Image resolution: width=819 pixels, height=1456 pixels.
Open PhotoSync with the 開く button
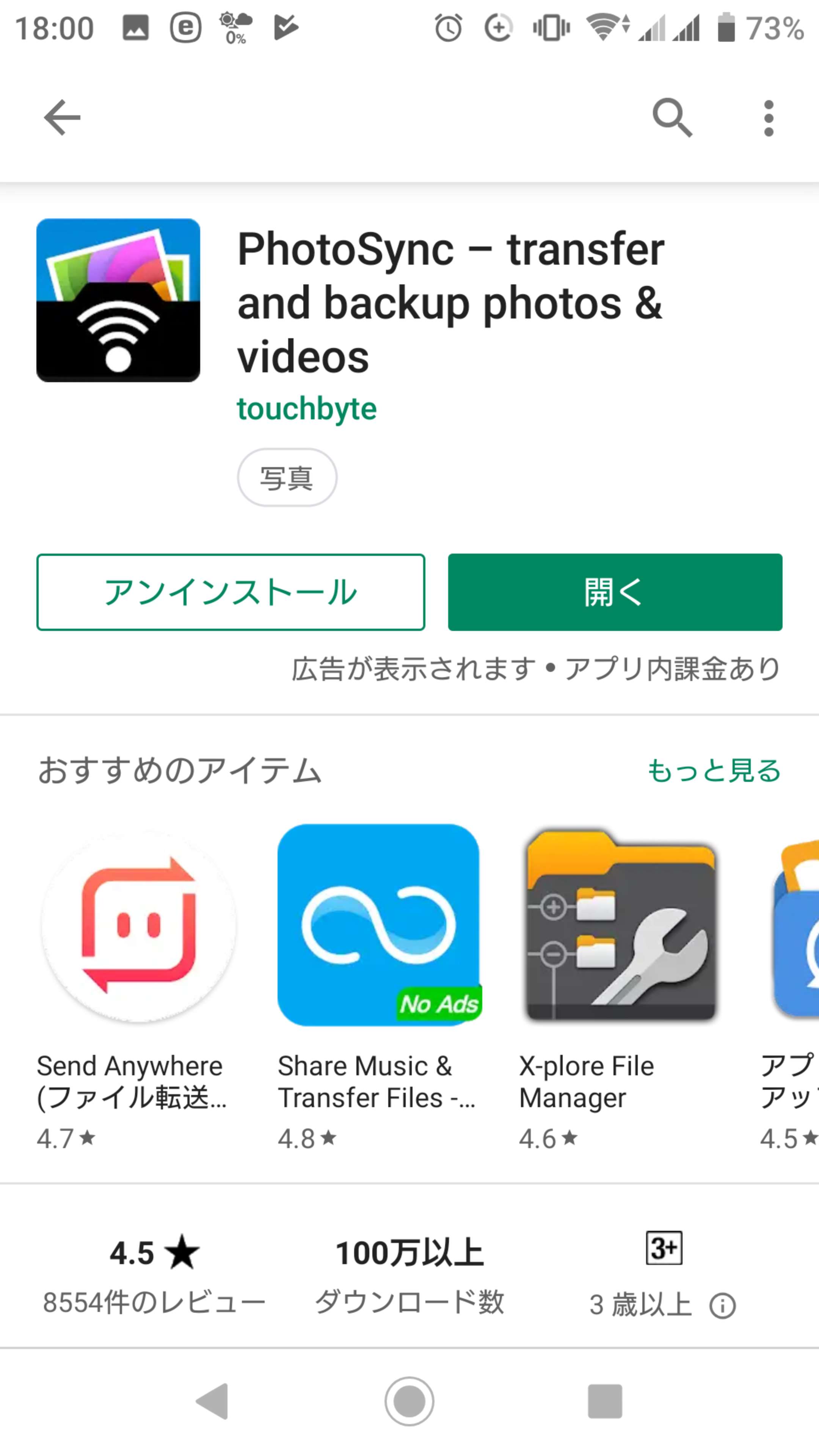[615, 592]
